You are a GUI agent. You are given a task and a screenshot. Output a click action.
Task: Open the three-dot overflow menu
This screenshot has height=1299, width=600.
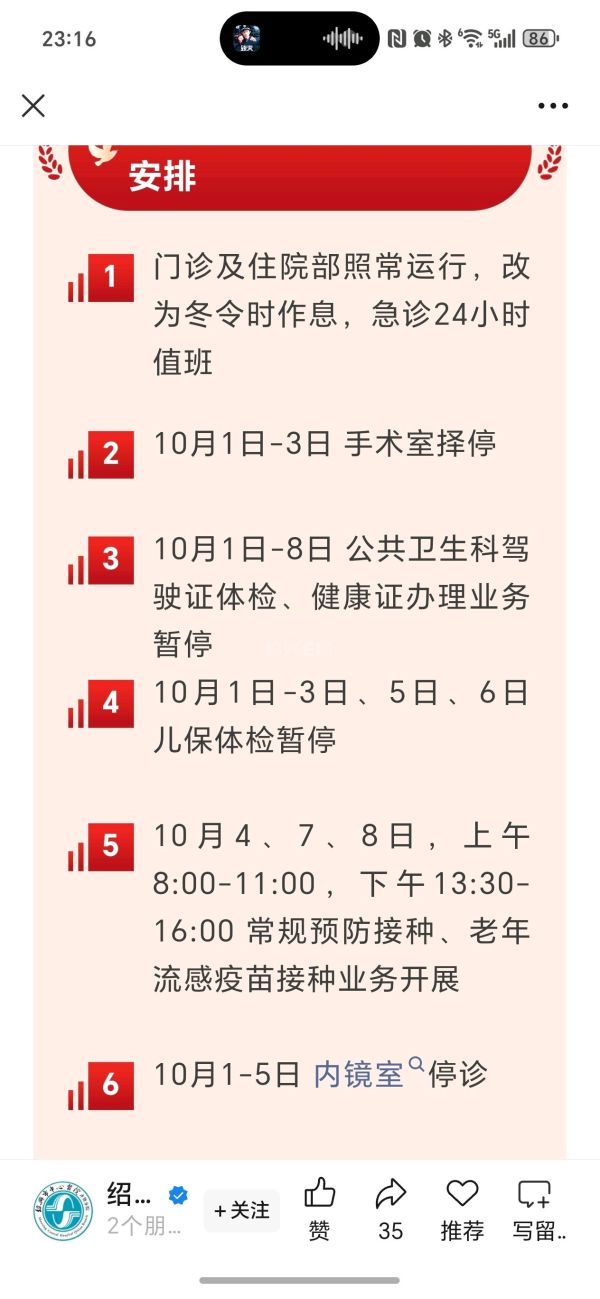click(552, 106)
